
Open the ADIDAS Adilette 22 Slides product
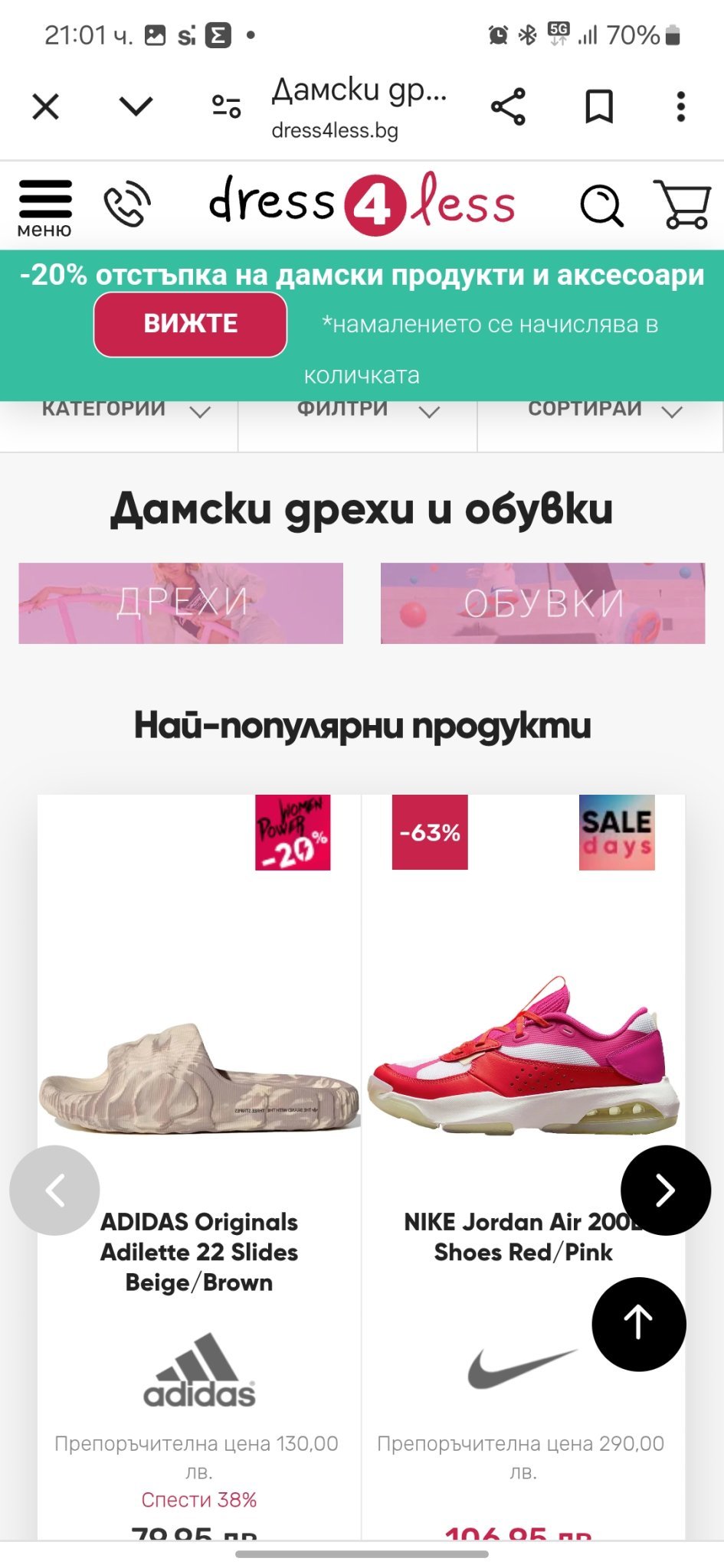[199, 1251]
